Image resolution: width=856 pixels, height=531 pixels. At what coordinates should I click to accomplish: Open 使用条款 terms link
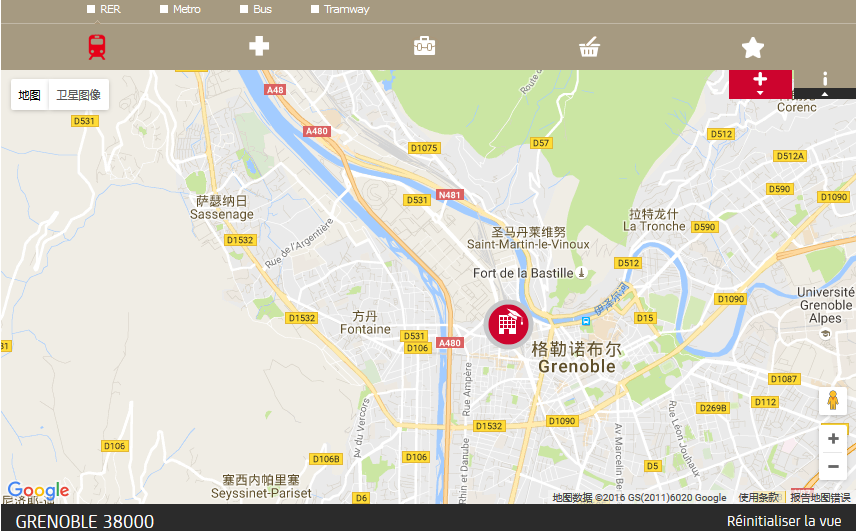coord(758,497)
